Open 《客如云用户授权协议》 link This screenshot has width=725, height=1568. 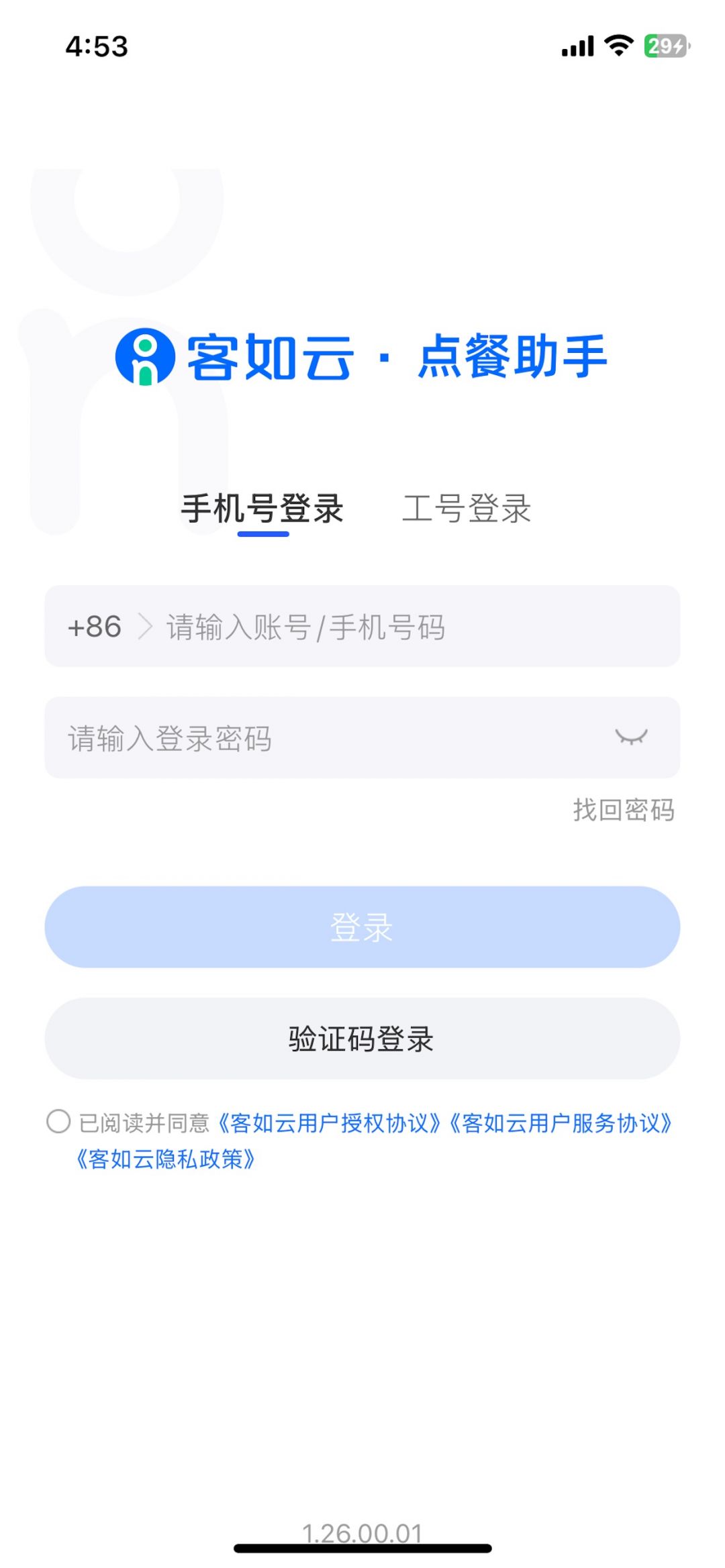[329, 1122]
